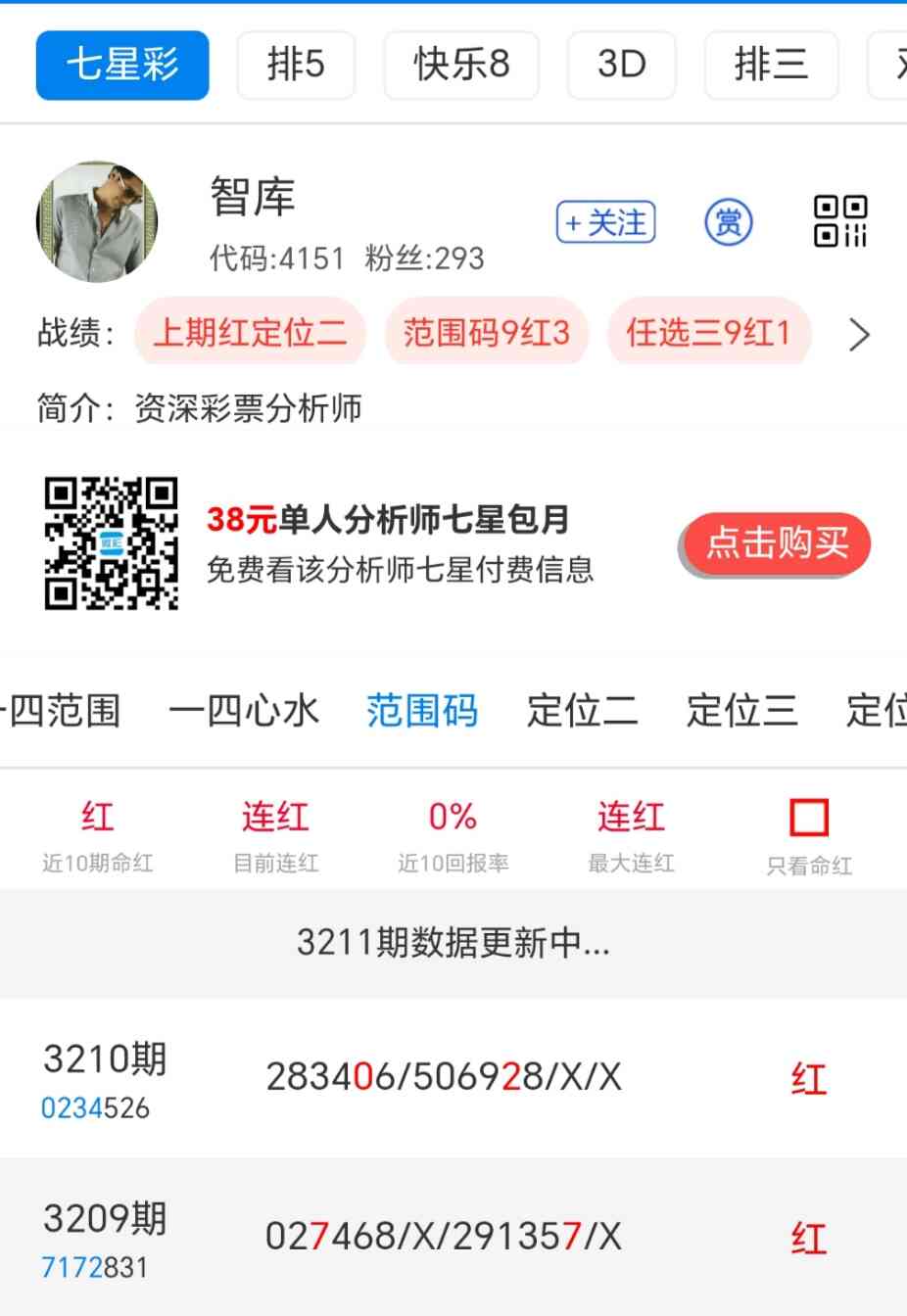Switch to the 一四心水 prediction tab
Image resolution: width=907 pixels, height=1316 pixels.
click(244, 711)
